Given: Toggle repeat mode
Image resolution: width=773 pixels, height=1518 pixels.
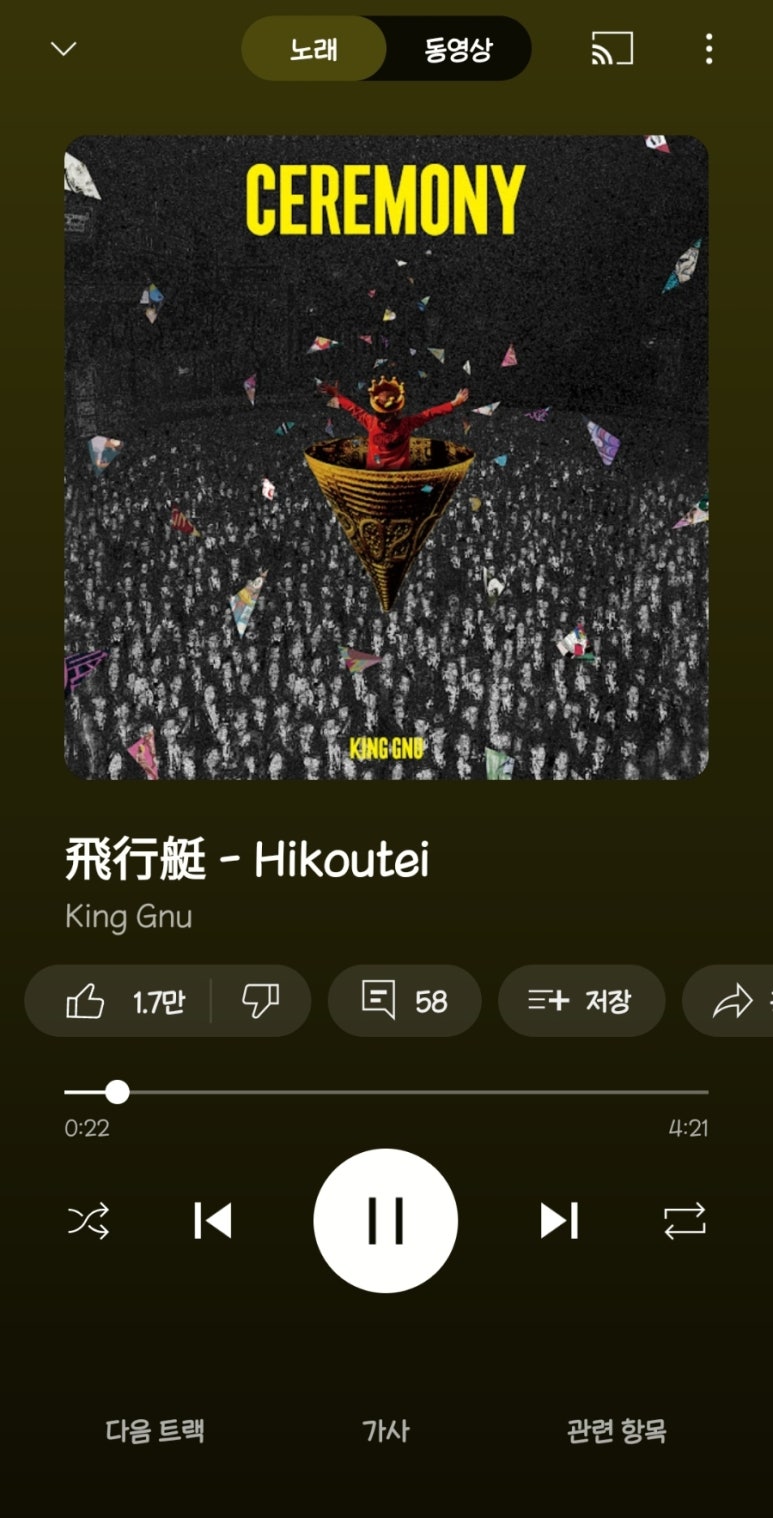Looking at the screenshot, I should tap(685, 1221).
